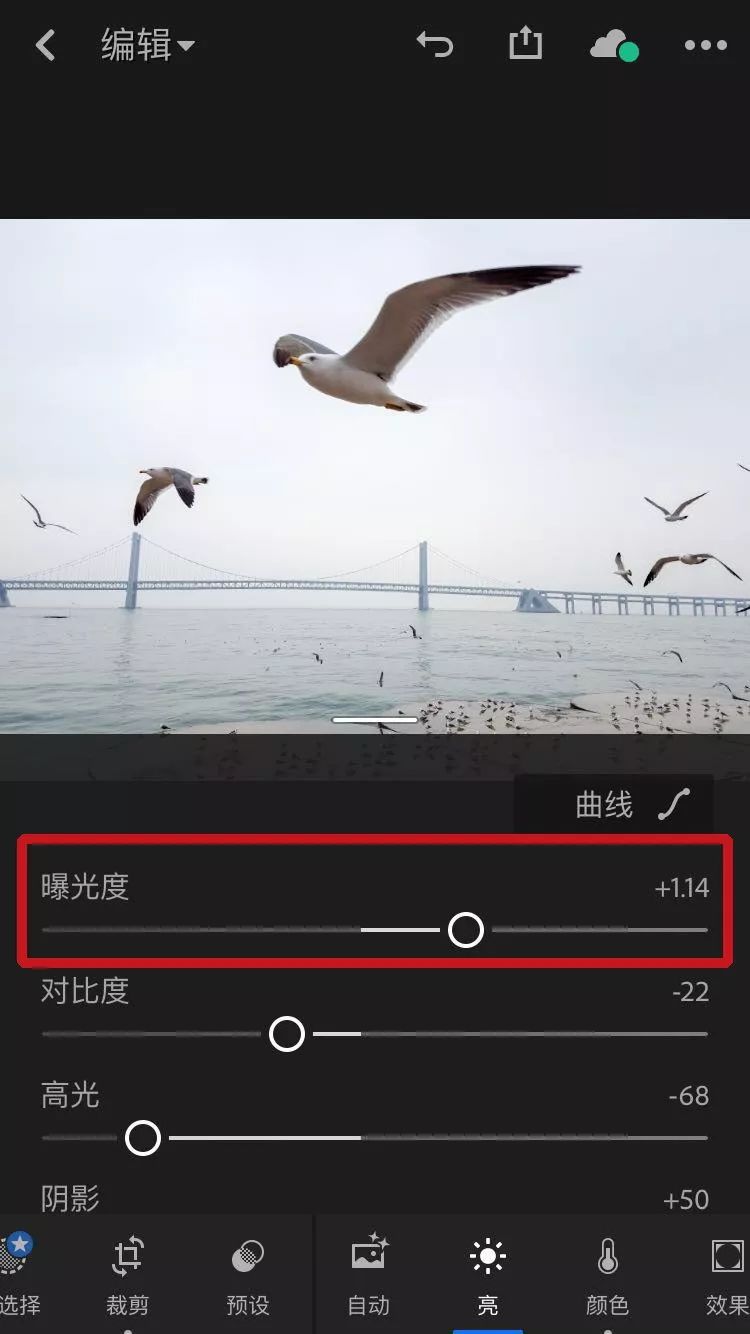Select the 裁剪 crop tool

click(126, 1270)
